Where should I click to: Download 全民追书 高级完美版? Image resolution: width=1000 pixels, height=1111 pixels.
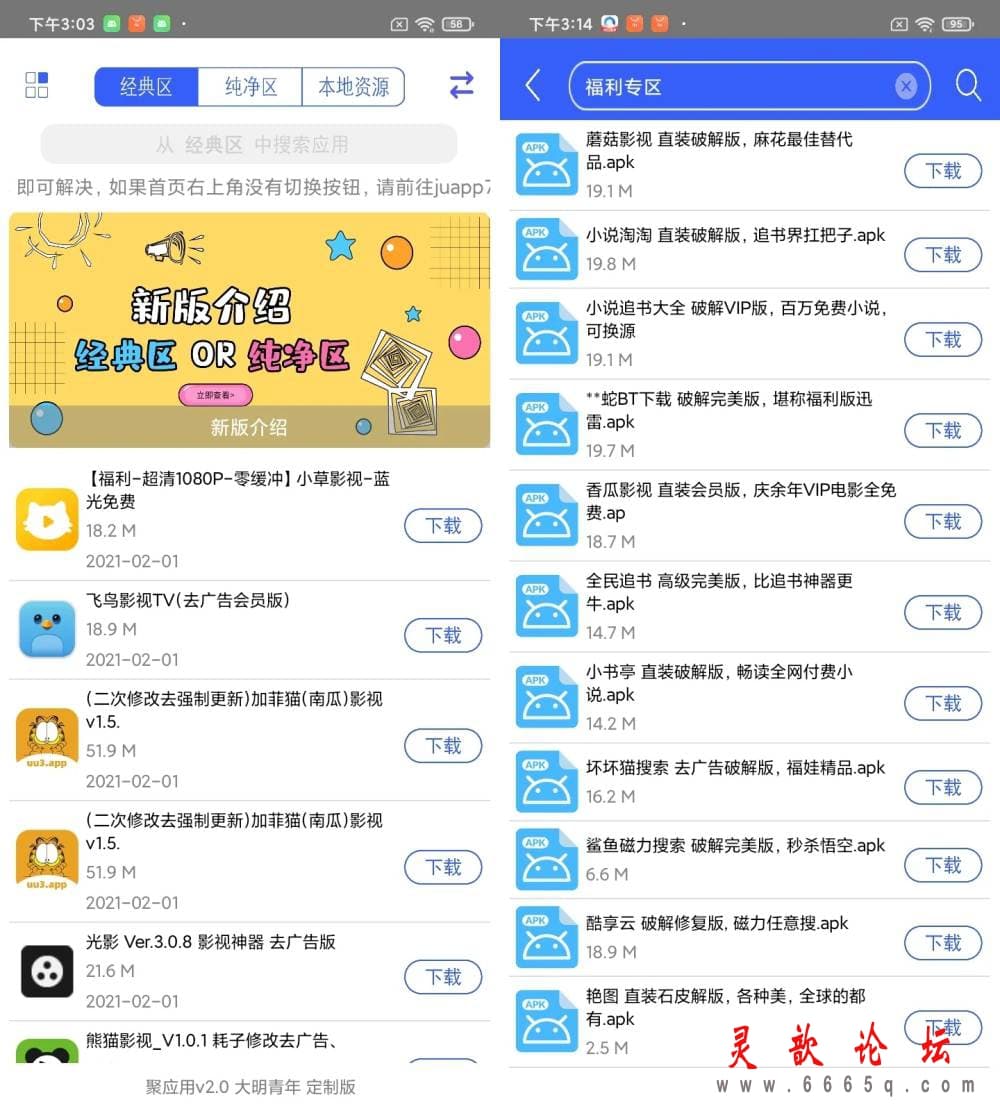tap(942, 612)
